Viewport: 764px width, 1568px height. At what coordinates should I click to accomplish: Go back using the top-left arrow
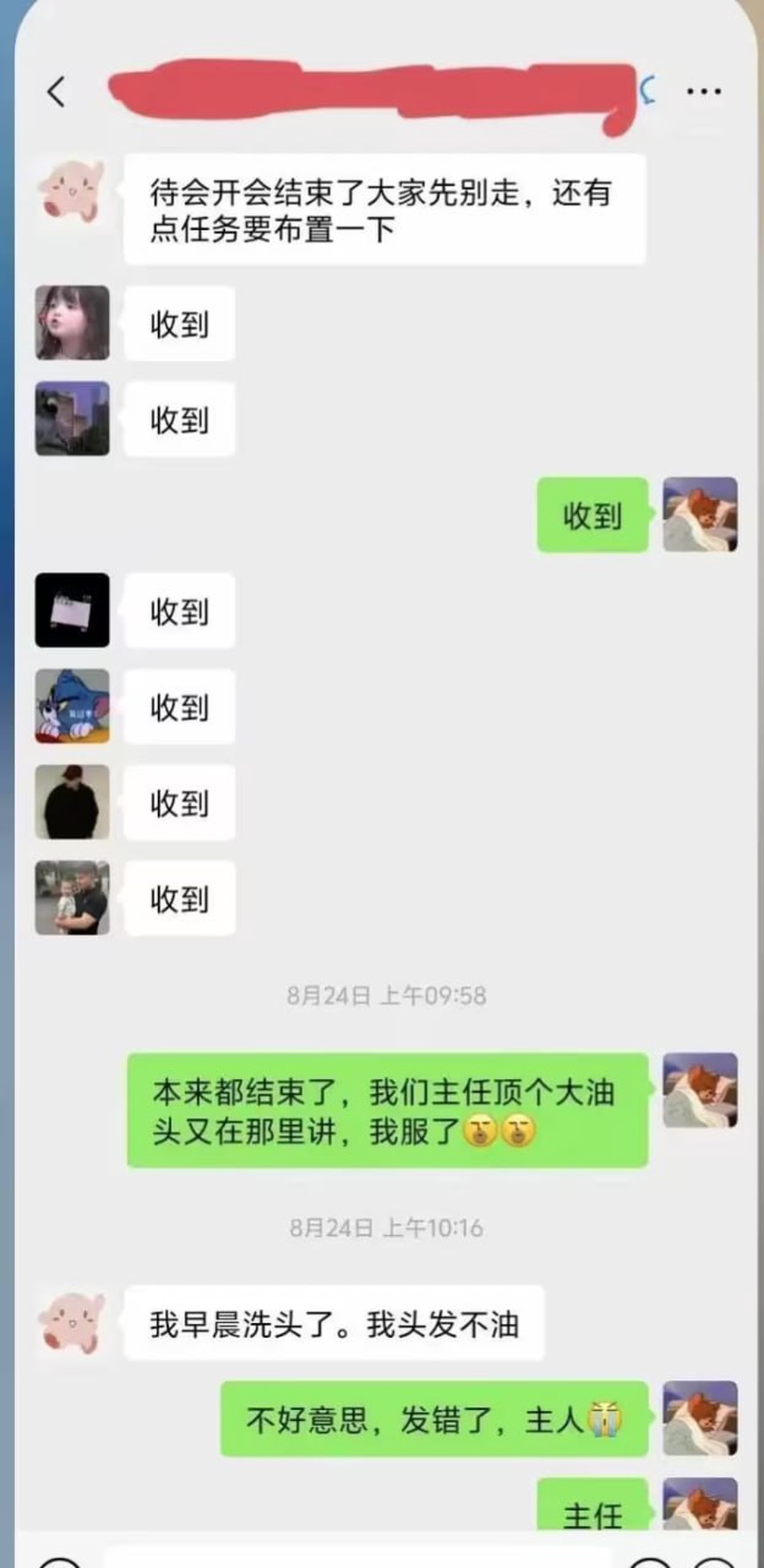(x=56, y=92)
